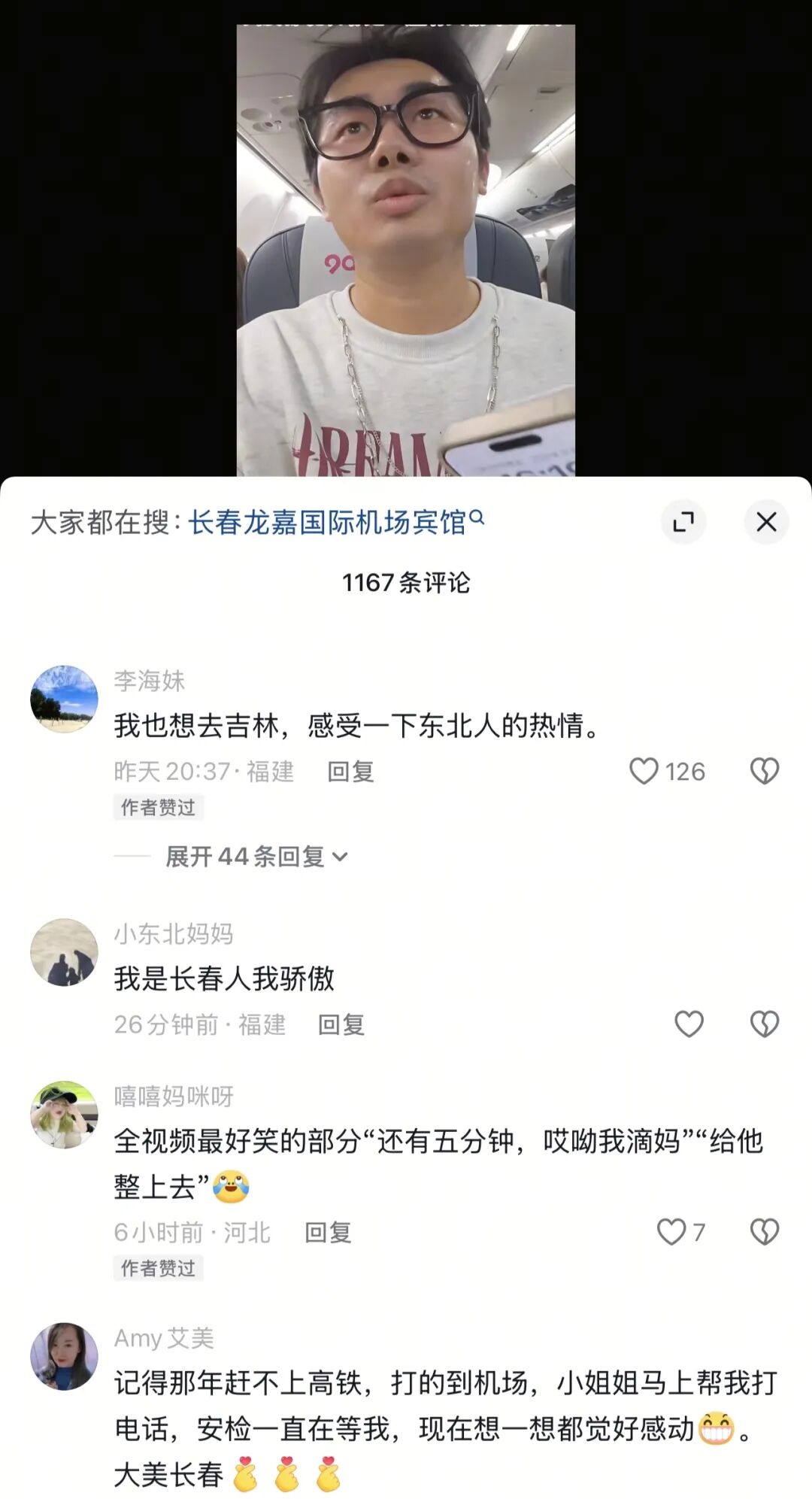
Task: Close the comments panel
Action: coord(765,522)
